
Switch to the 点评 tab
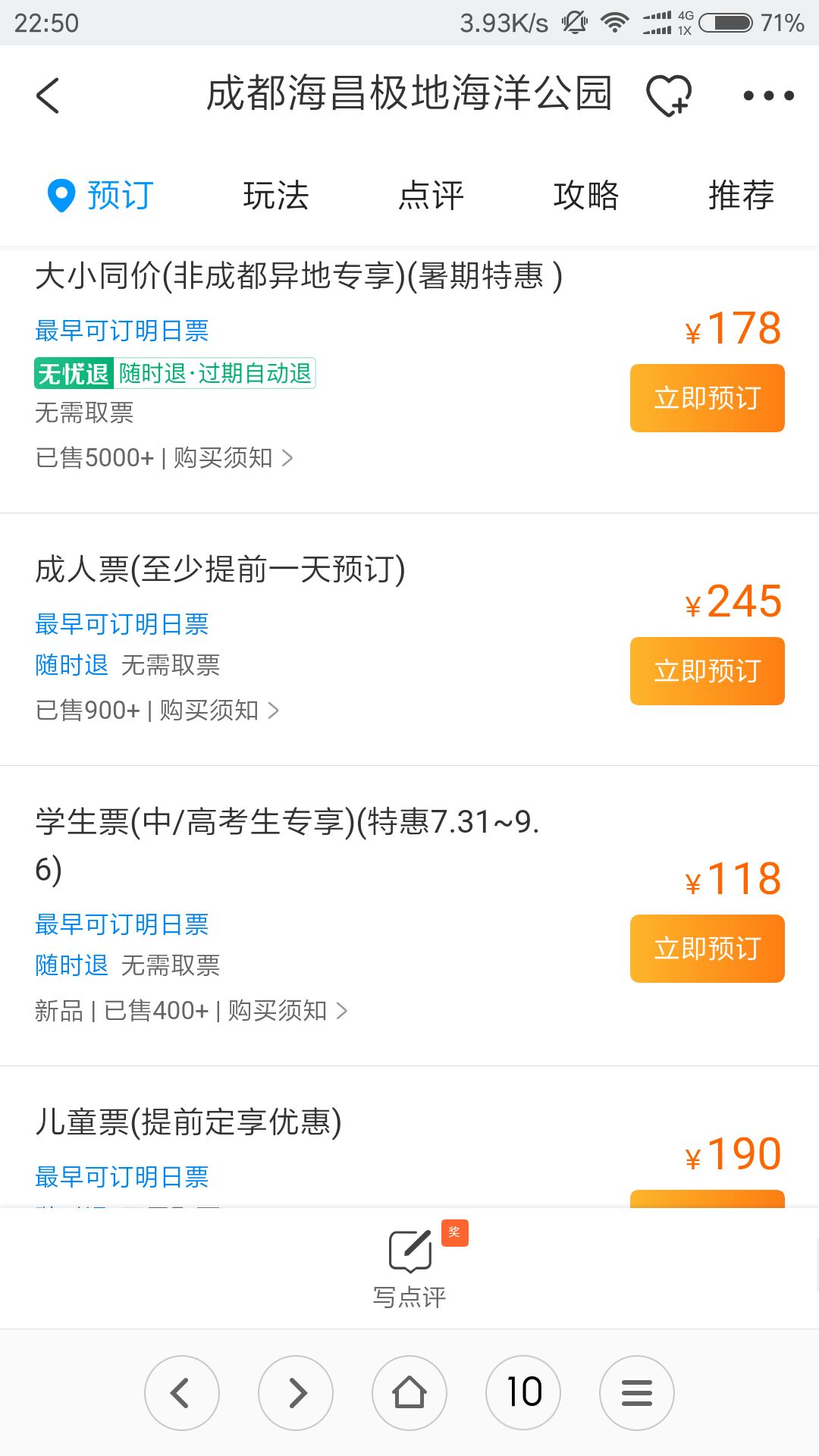pyautogui.click(x=431, y=196)
